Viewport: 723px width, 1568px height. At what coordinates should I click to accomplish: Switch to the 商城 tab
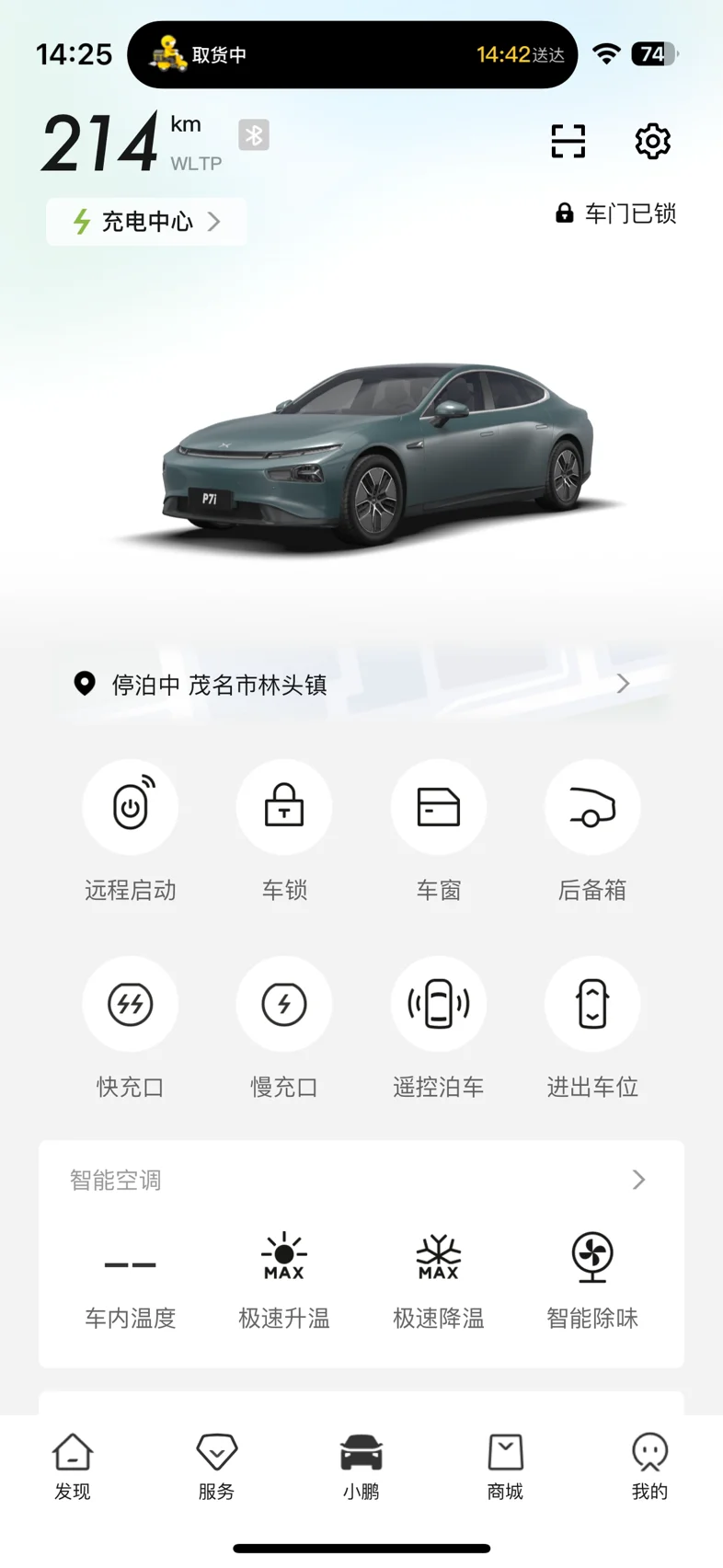505,1467
